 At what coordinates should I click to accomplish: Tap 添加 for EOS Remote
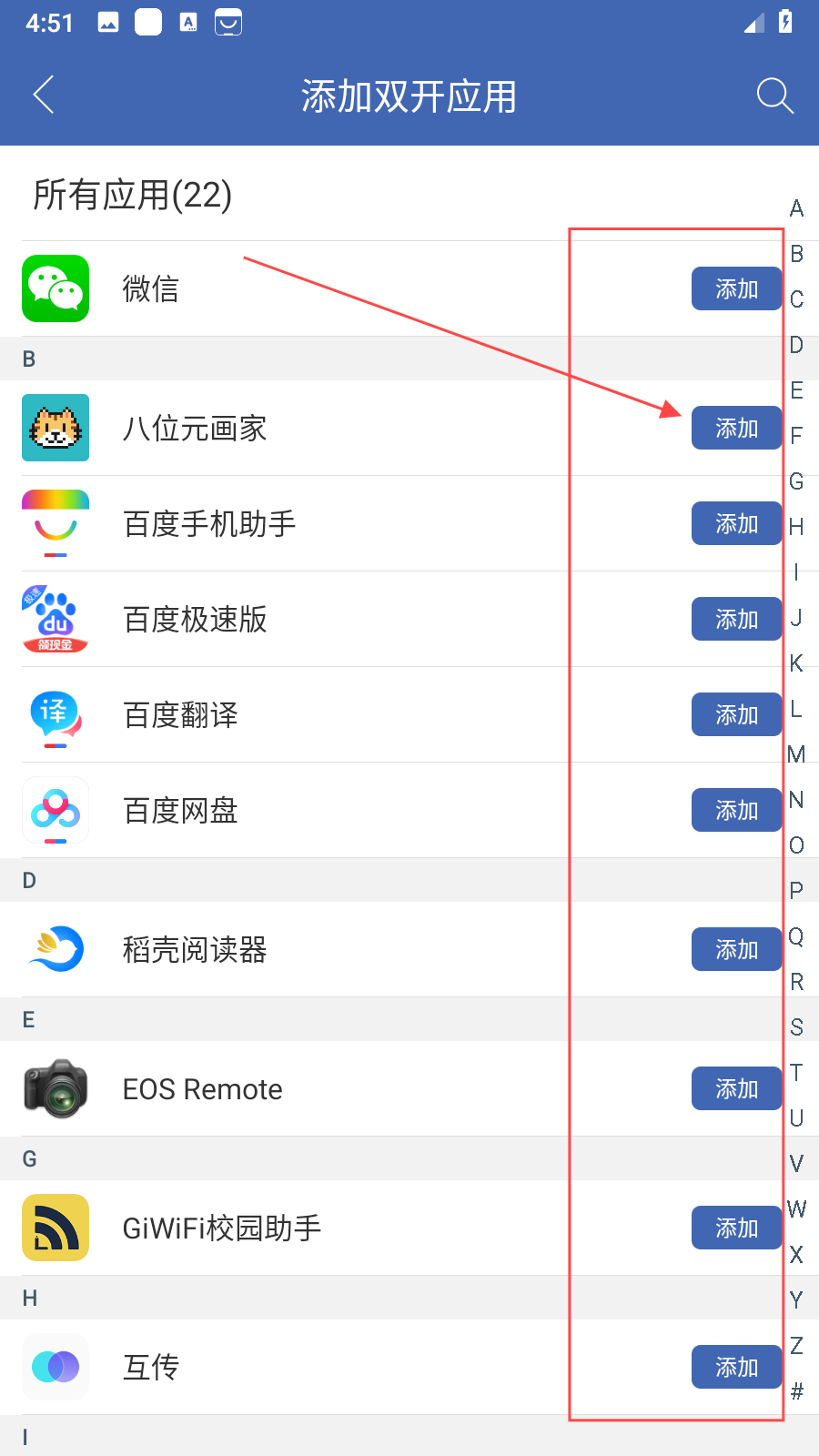pyautogui.click(x=736, y=1088)
